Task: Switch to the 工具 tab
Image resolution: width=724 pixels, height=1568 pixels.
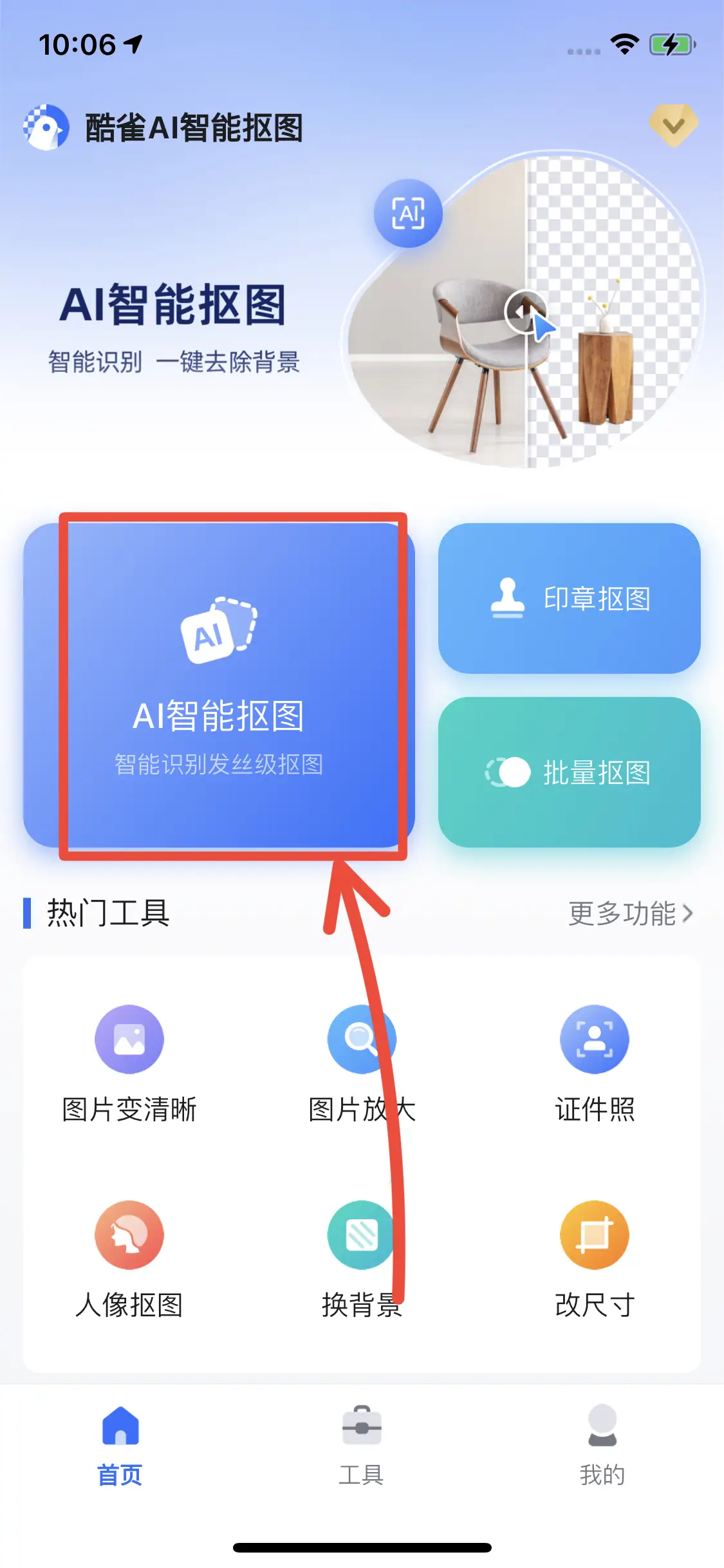Action: point(362,1446)
